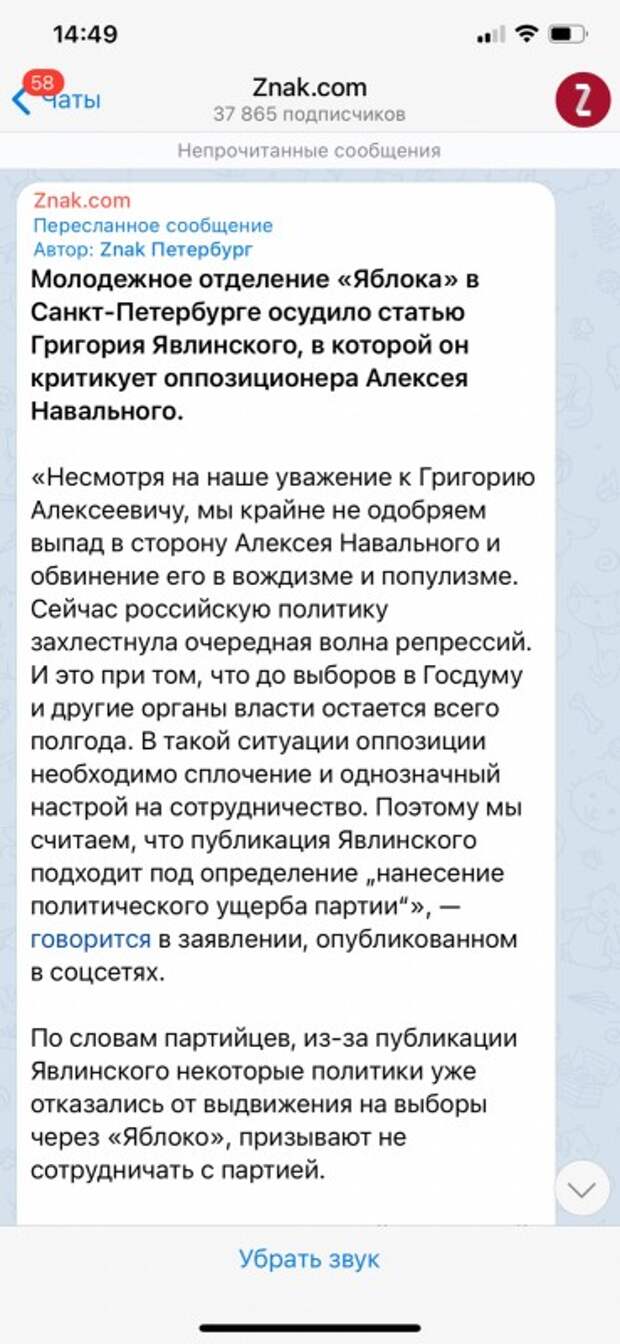The width and height of the screenshot is (620, 1344).
Task: Open the Znak.com channel avatar
Action: point(582,100)
